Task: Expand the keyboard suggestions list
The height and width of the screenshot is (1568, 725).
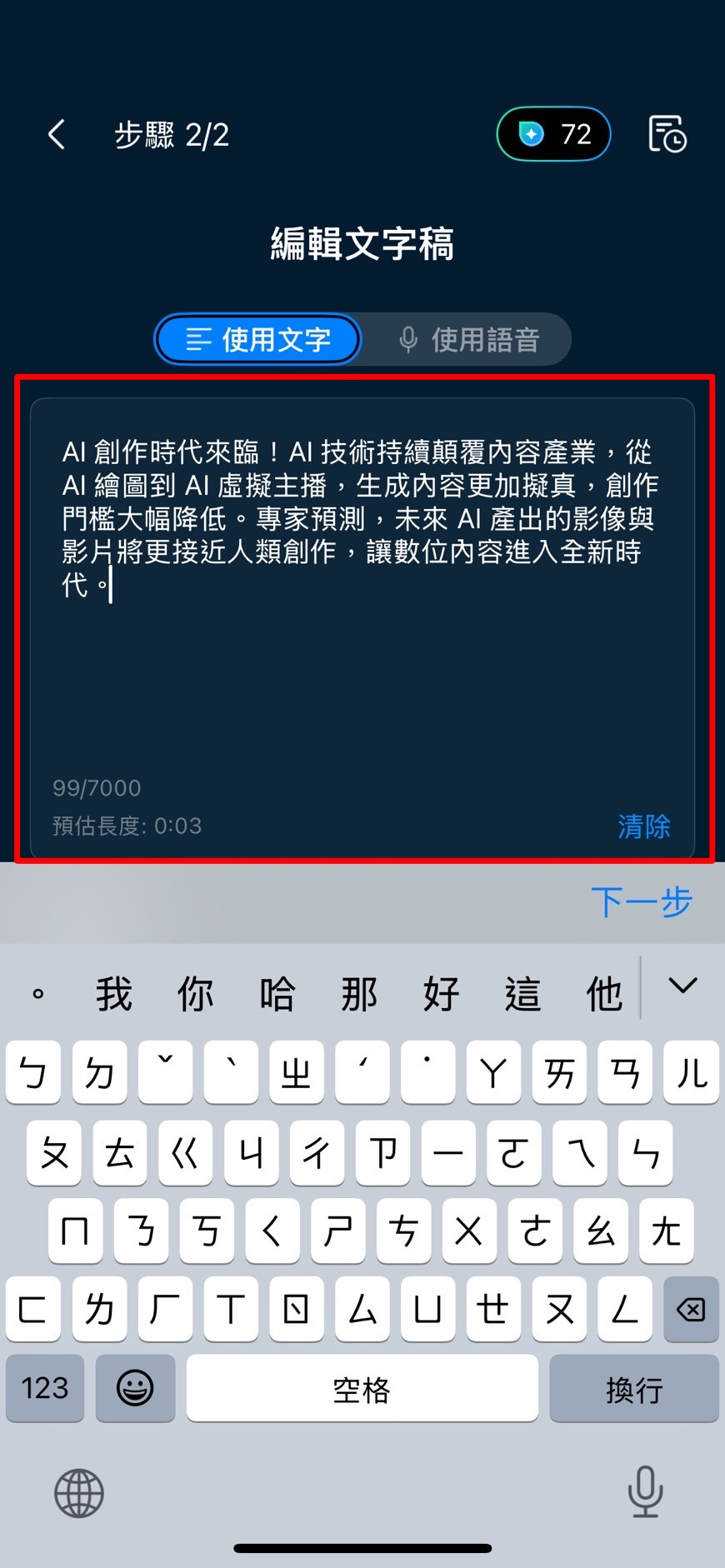Action: [682, 986]
